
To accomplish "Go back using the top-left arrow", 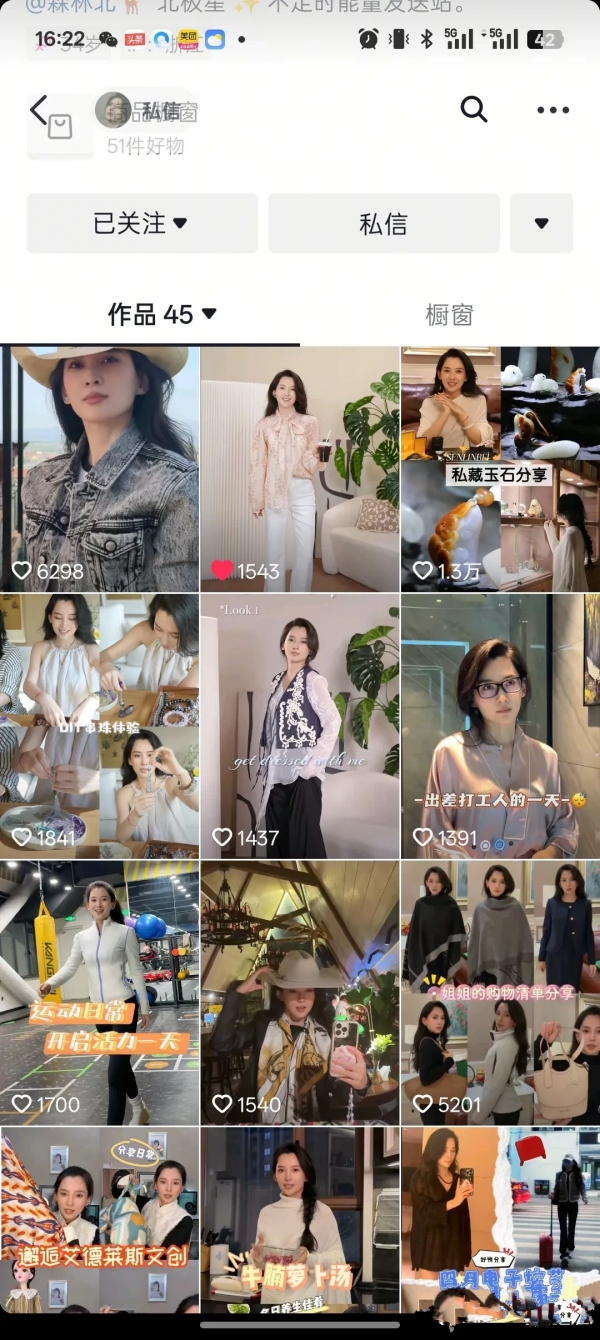I will click(x=38, y=110).
